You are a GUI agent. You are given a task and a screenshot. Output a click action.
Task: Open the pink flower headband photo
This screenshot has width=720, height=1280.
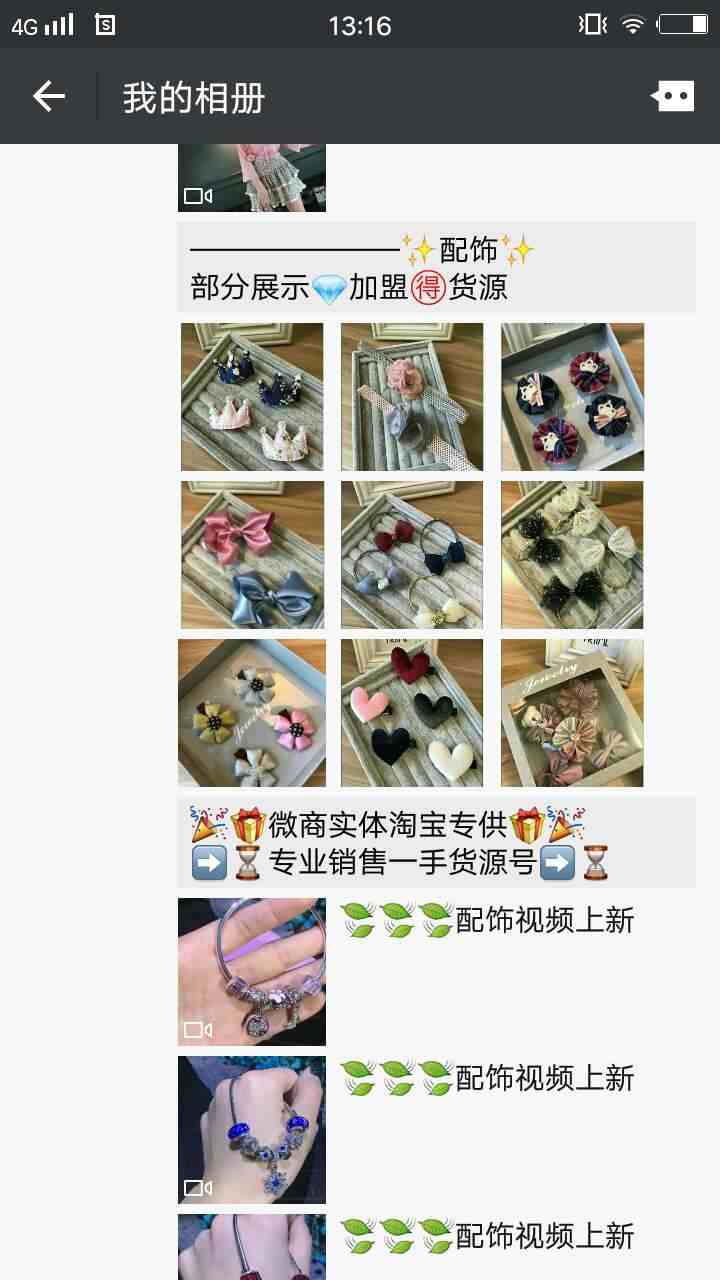pos(412,396)
